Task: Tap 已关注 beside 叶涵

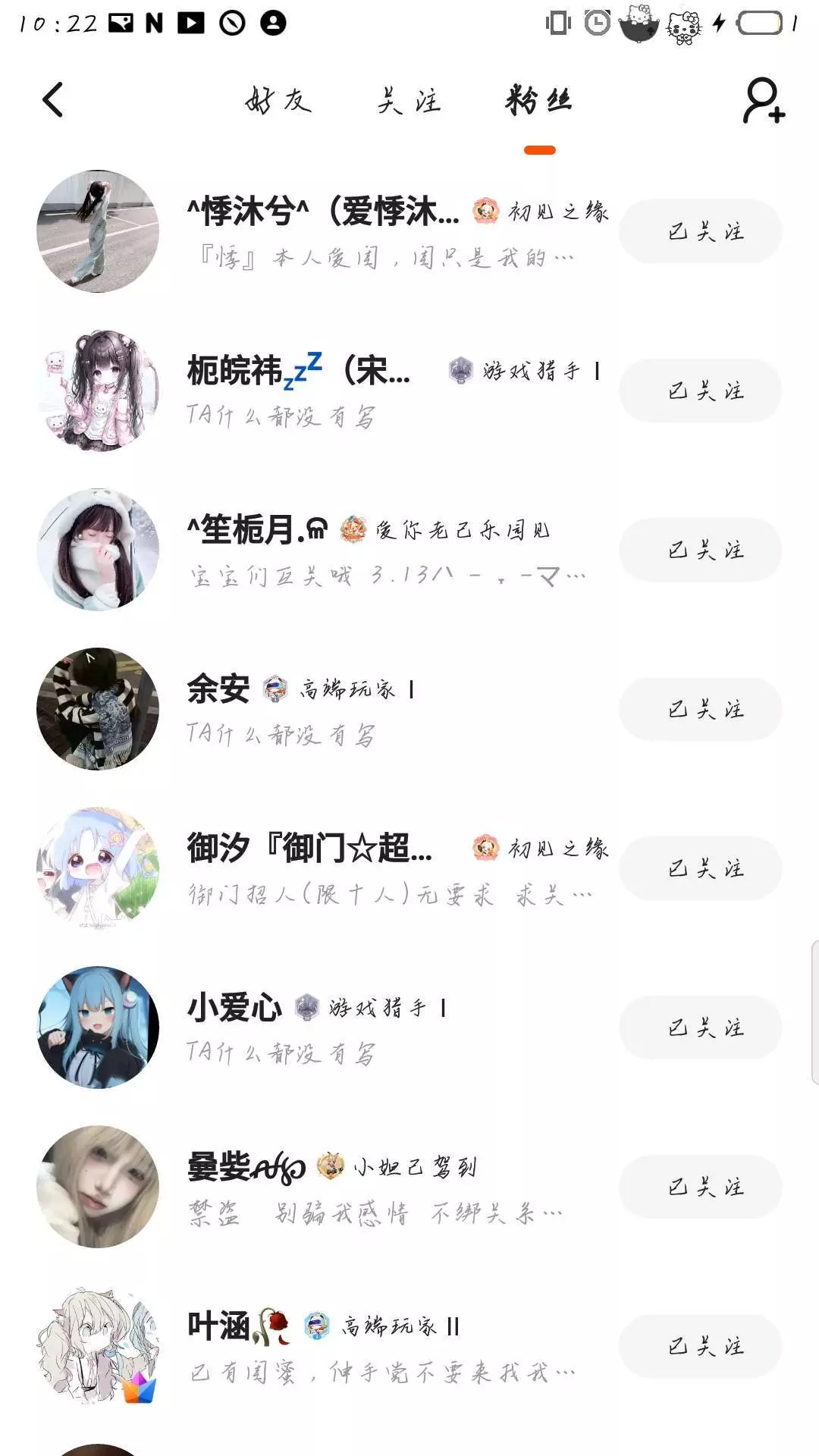Action: click(x=701, y=1346)
